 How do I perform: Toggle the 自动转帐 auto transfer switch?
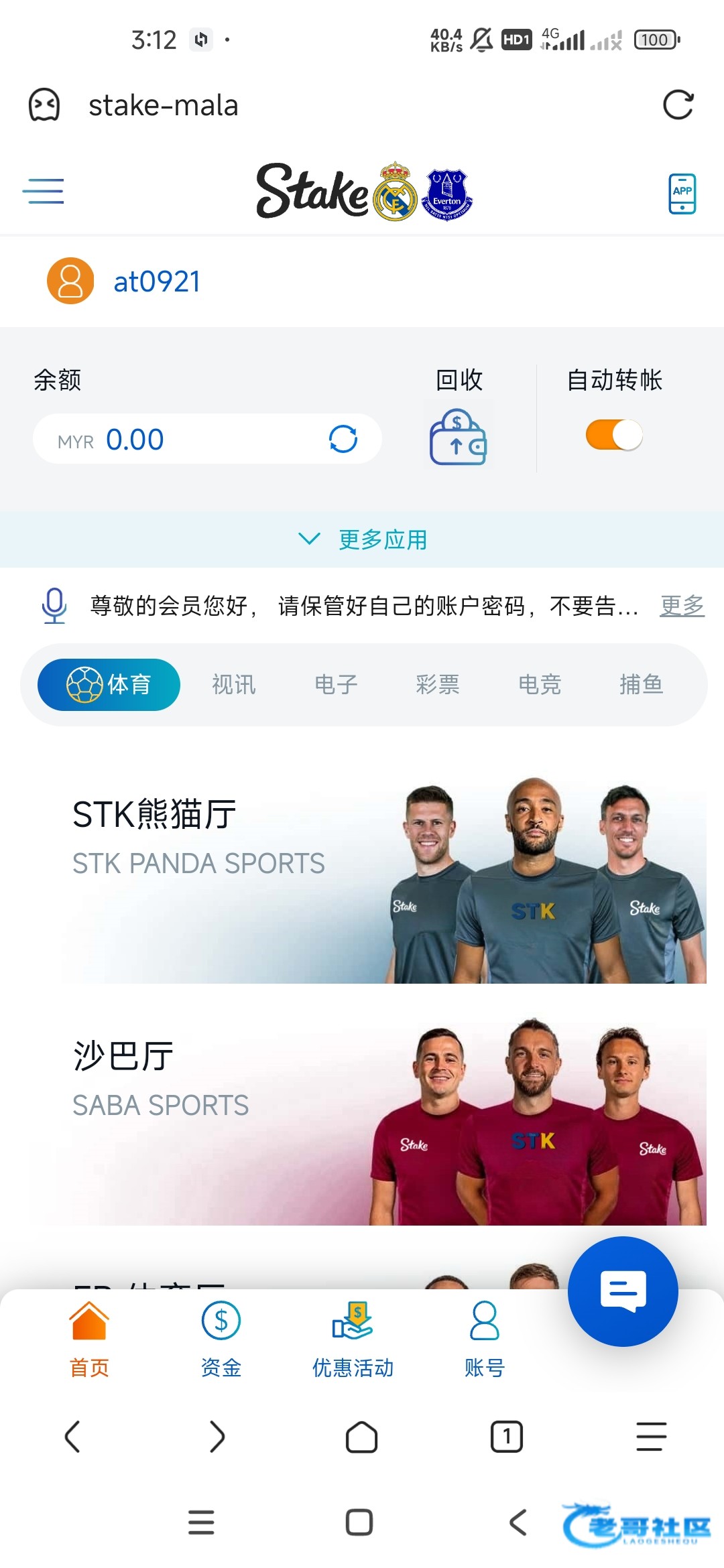(x=614, y=436)
